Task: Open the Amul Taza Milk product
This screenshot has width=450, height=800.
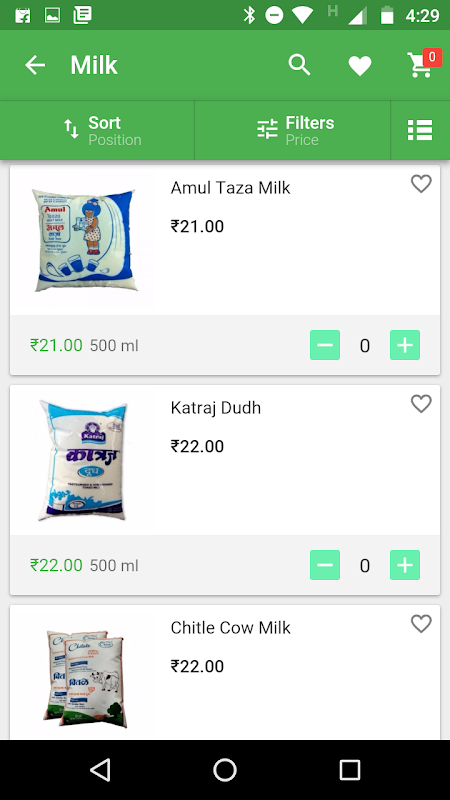Action: pos(230,188)
